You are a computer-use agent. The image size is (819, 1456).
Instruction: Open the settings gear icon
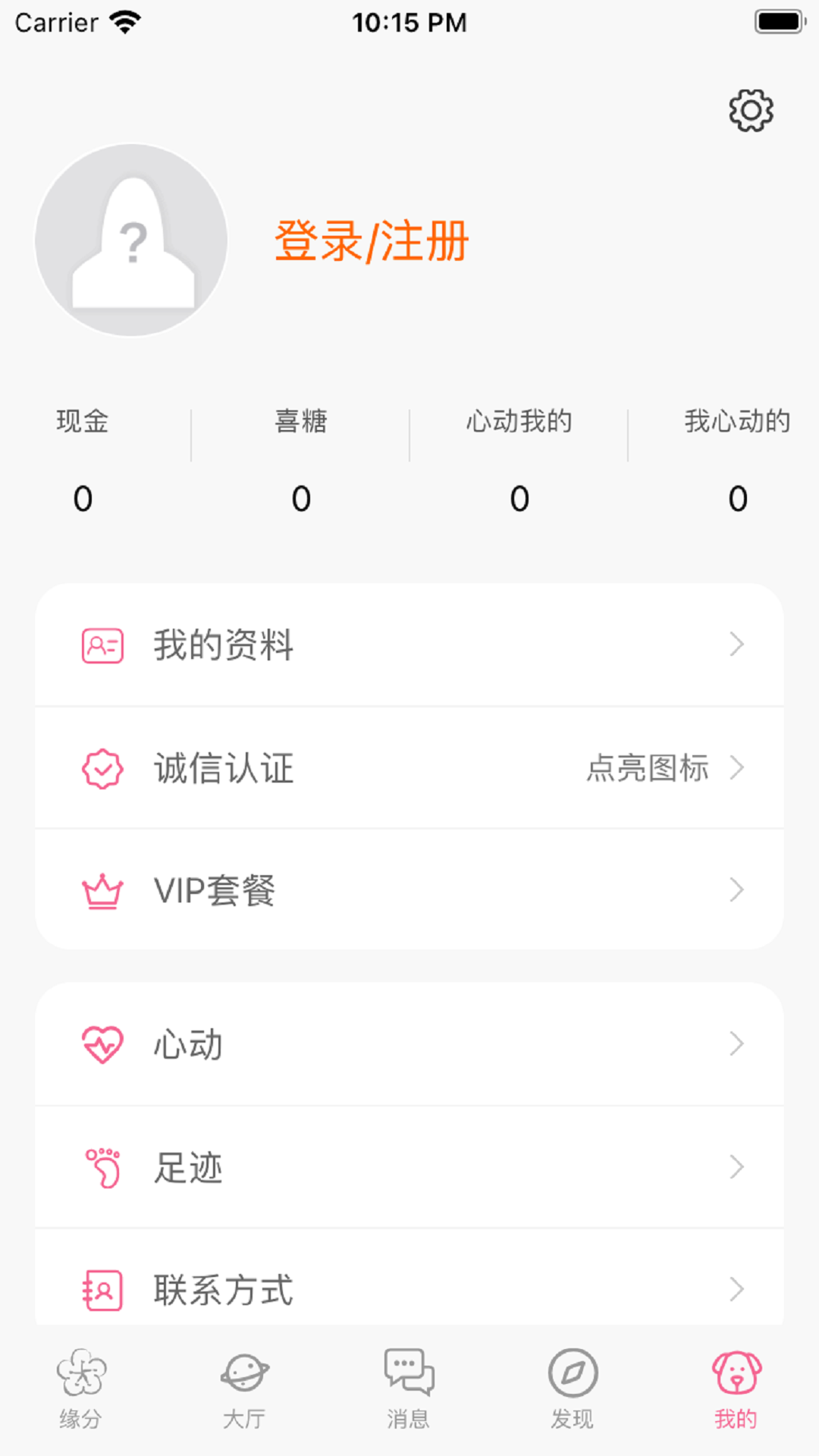(751, 111)
